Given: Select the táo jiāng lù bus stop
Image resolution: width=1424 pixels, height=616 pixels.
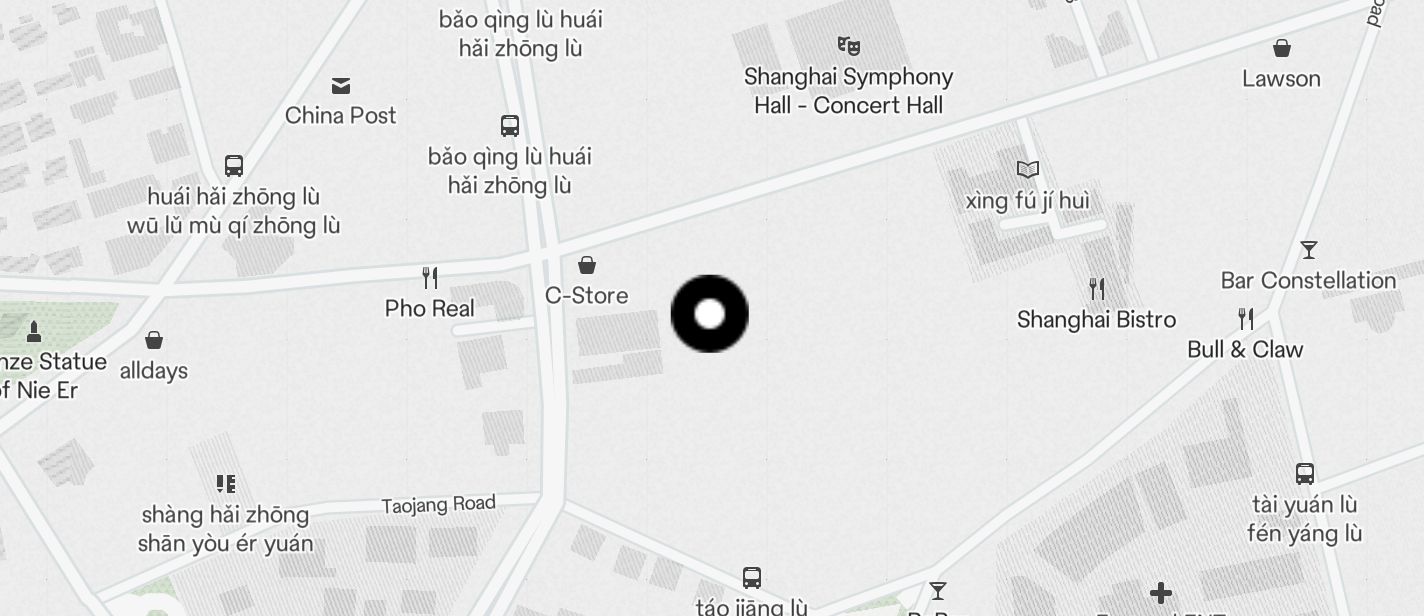Looking at the screenshot, I should (x=752, y=578).
